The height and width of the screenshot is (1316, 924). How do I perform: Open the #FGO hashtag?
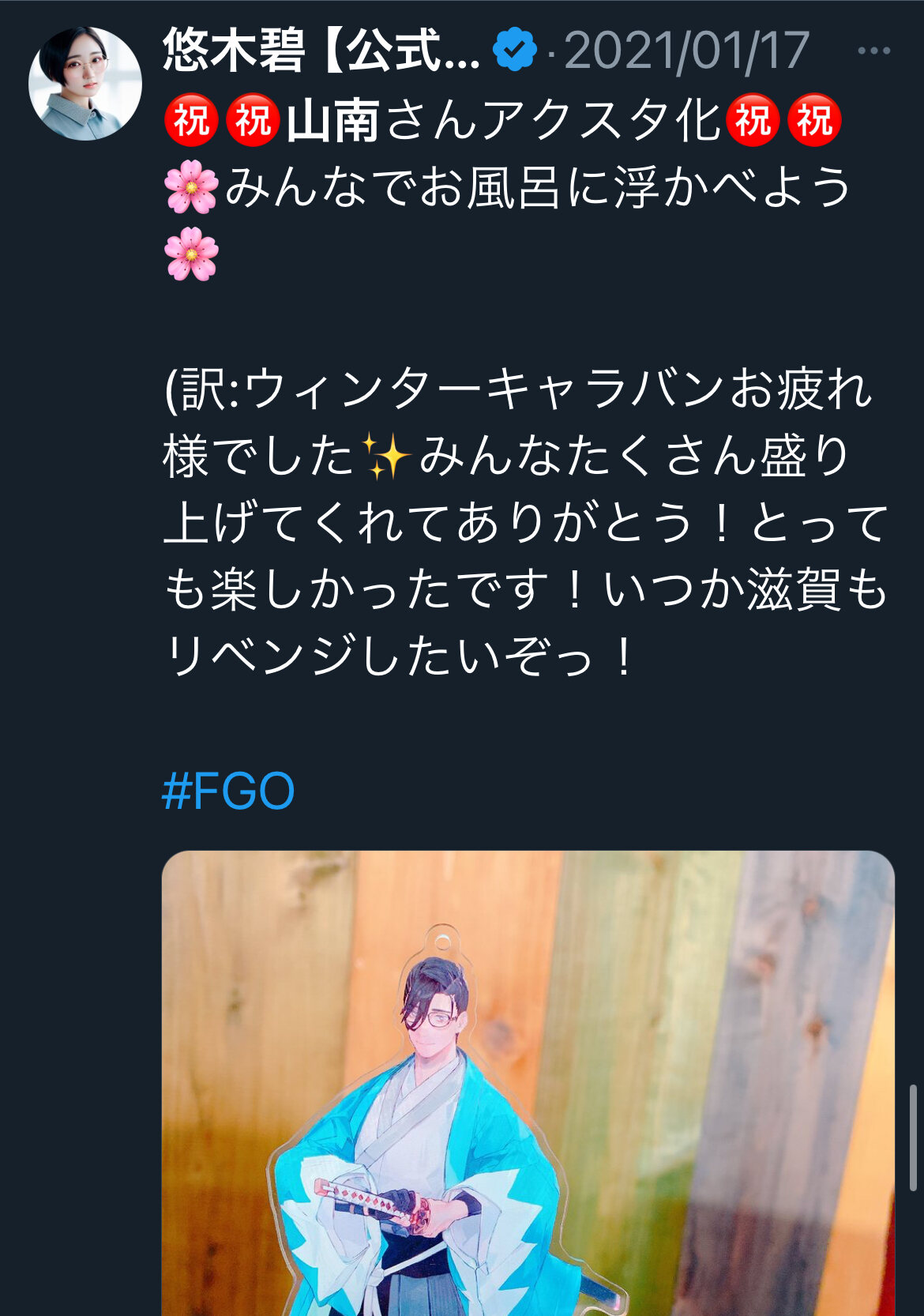[x=228, y=791]
